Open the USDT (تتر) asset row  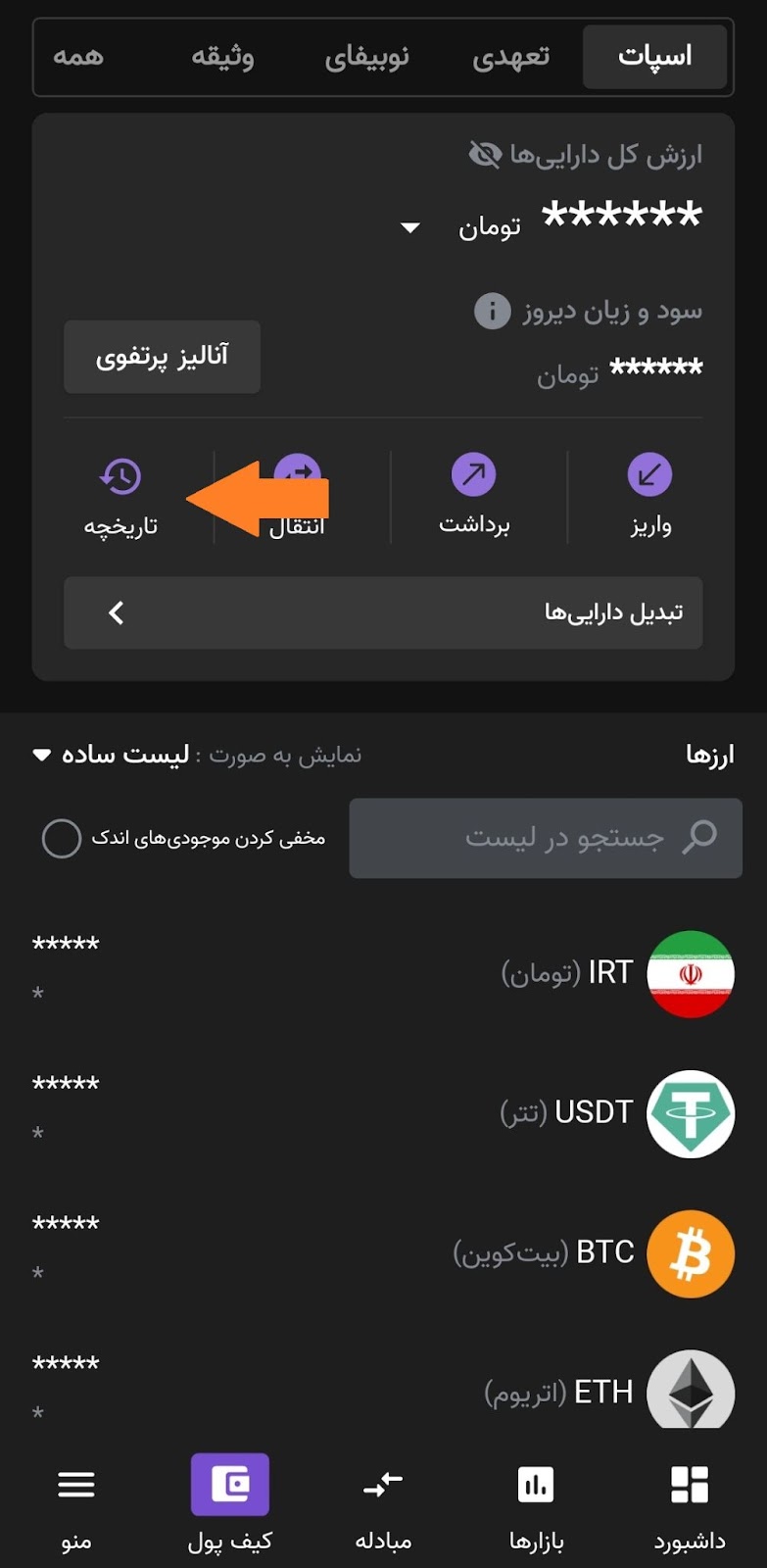point(383,1113)
